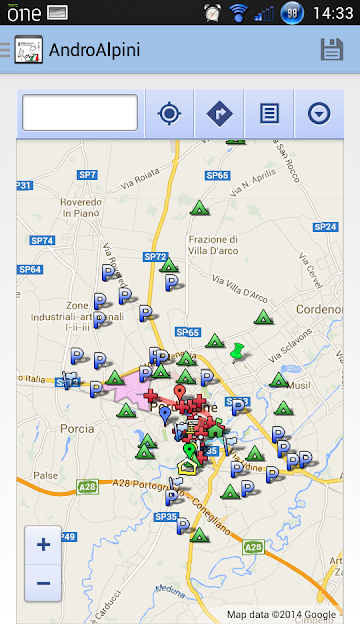Open the directions arrow tool

[219, 113]
